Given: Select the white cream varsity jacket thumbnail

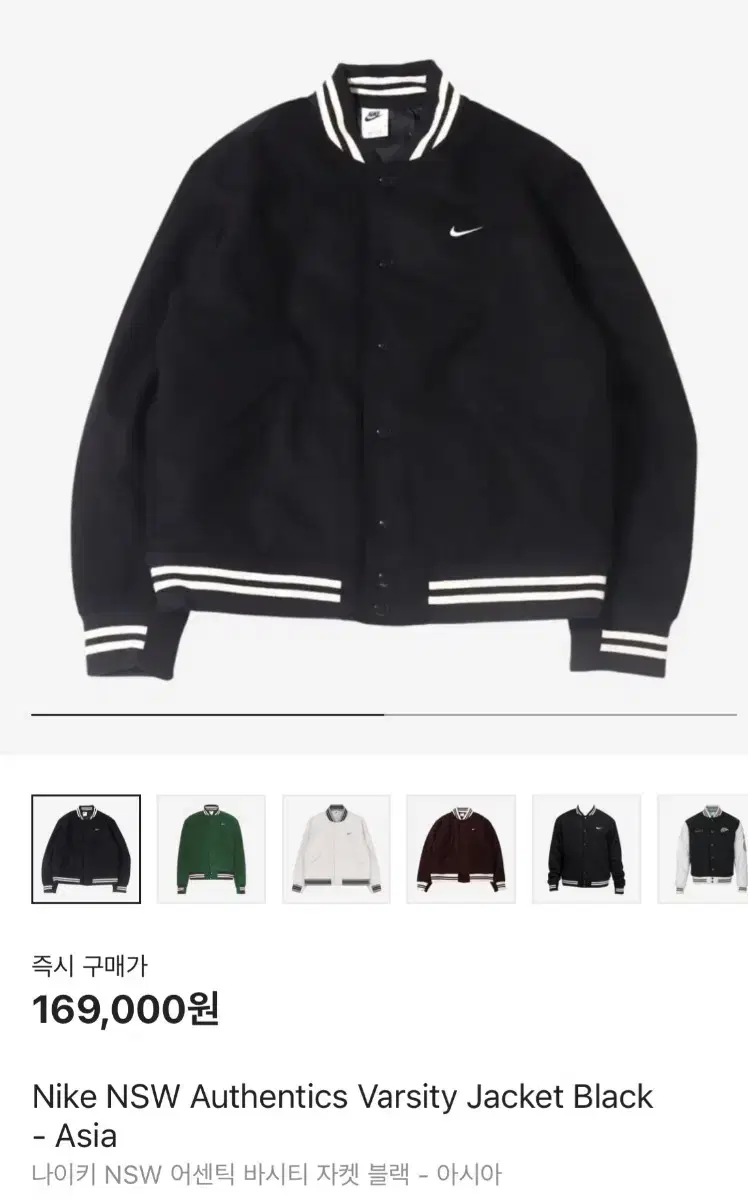Looking at the screenshot, I should click(x=336, y=845).
